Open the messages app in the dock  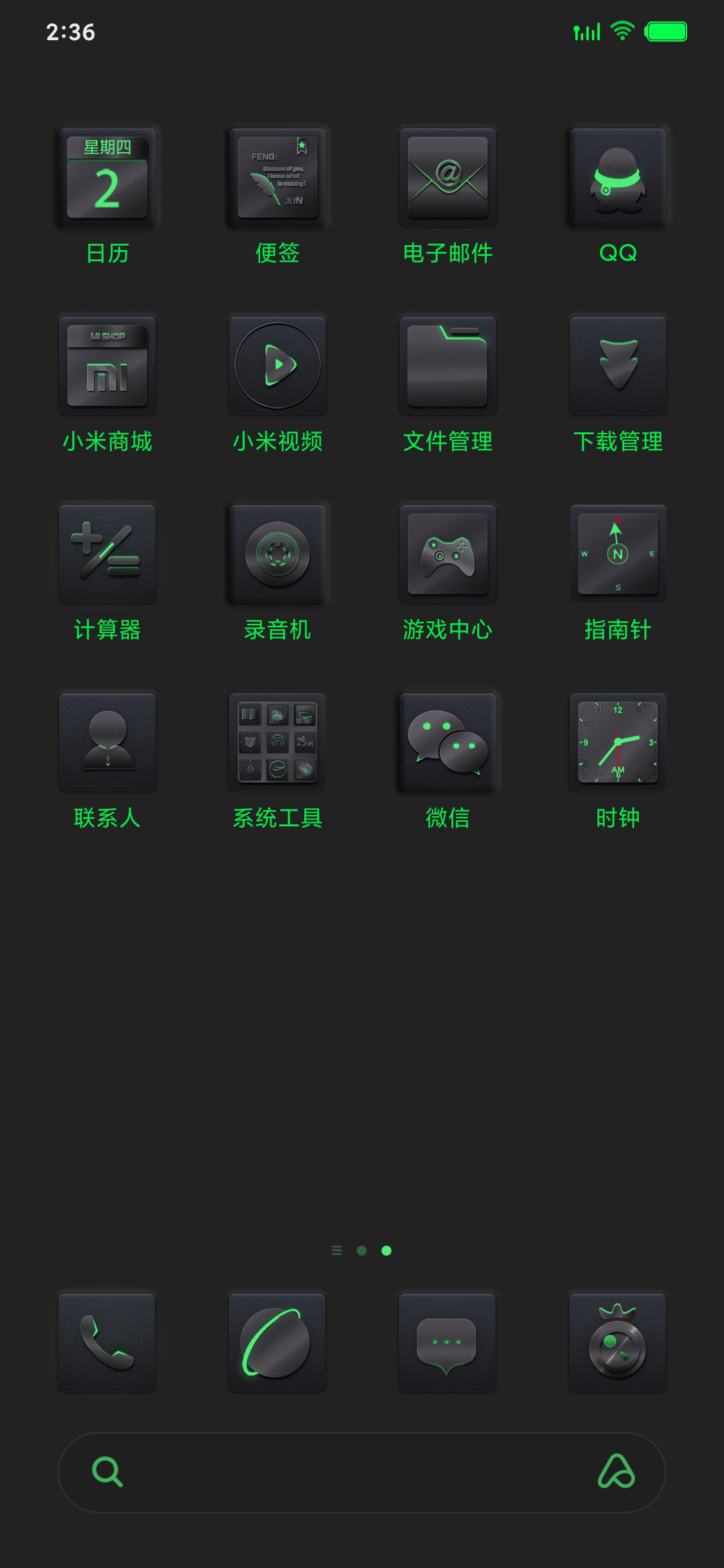pyautogui.click(x=448, y=1342)
